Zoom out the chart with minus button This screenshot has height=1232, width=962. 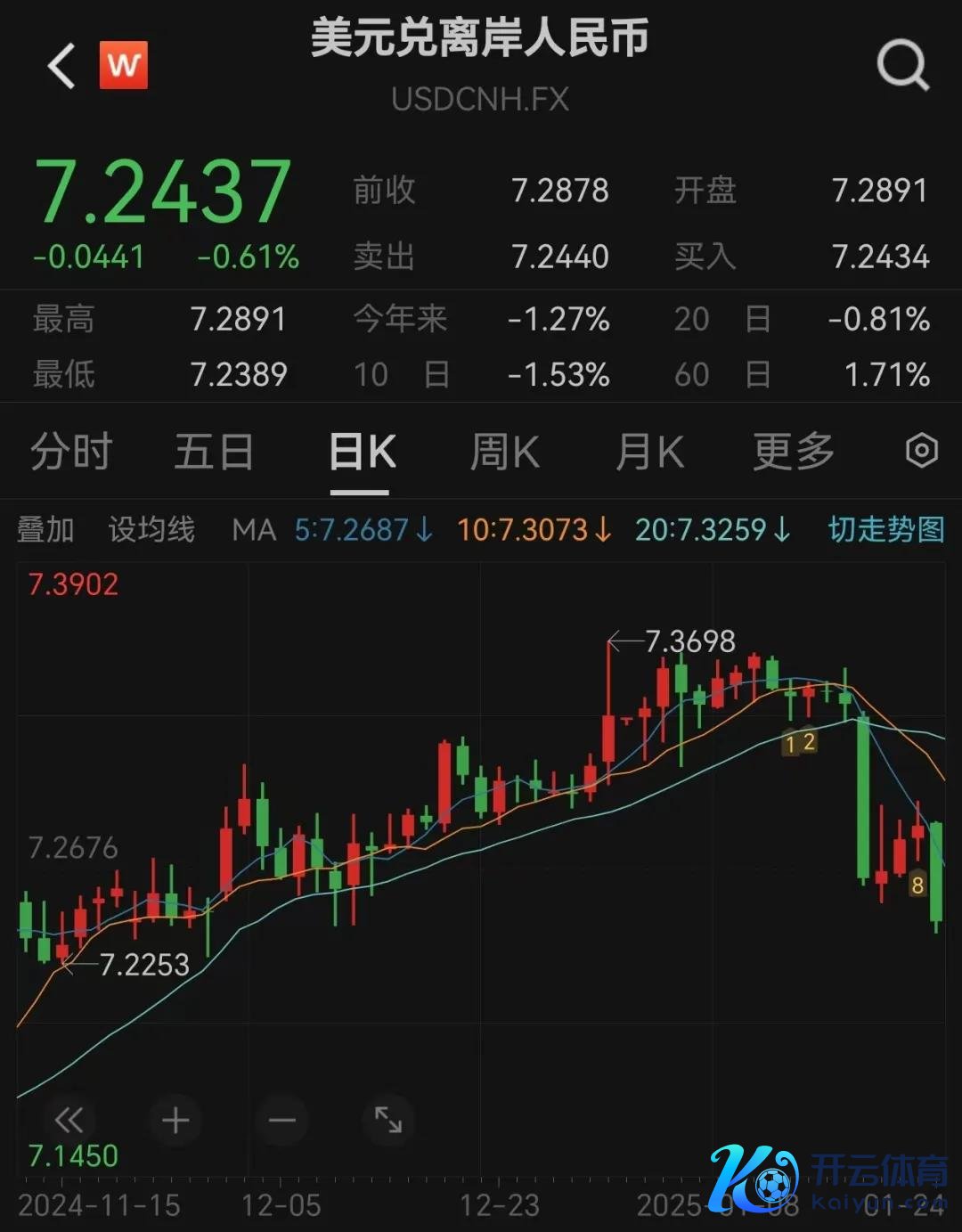pyautogui.click(x=282, y=1120)
